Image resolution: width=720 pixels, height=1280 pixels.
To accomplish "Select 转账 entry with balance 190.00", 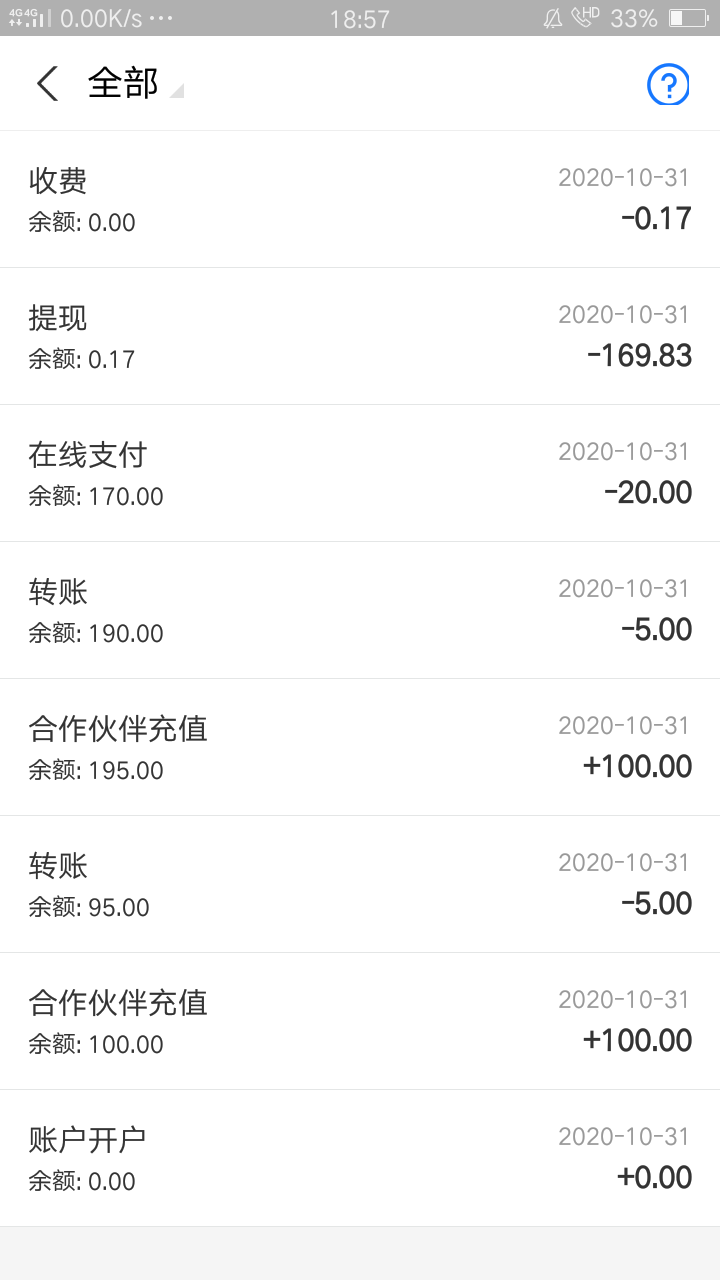I will 360,610.
